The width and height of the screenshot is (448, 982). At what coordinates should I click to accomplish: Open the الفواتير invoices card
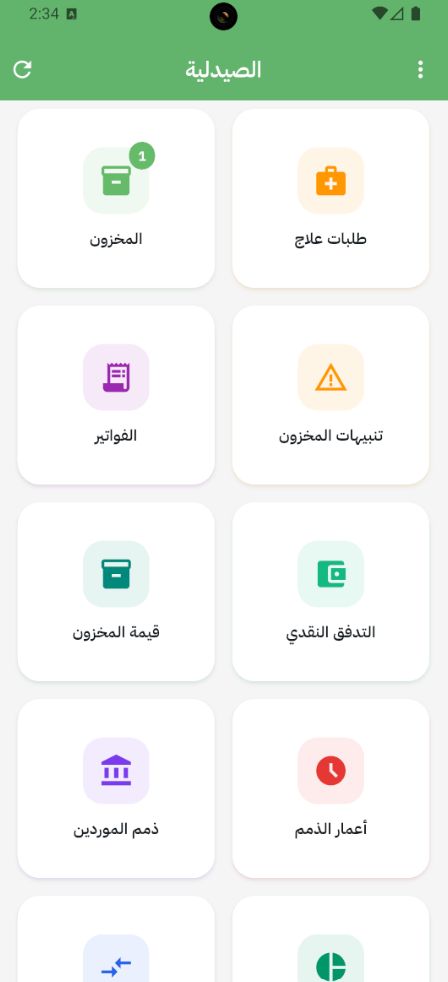(x=116, y=395)
